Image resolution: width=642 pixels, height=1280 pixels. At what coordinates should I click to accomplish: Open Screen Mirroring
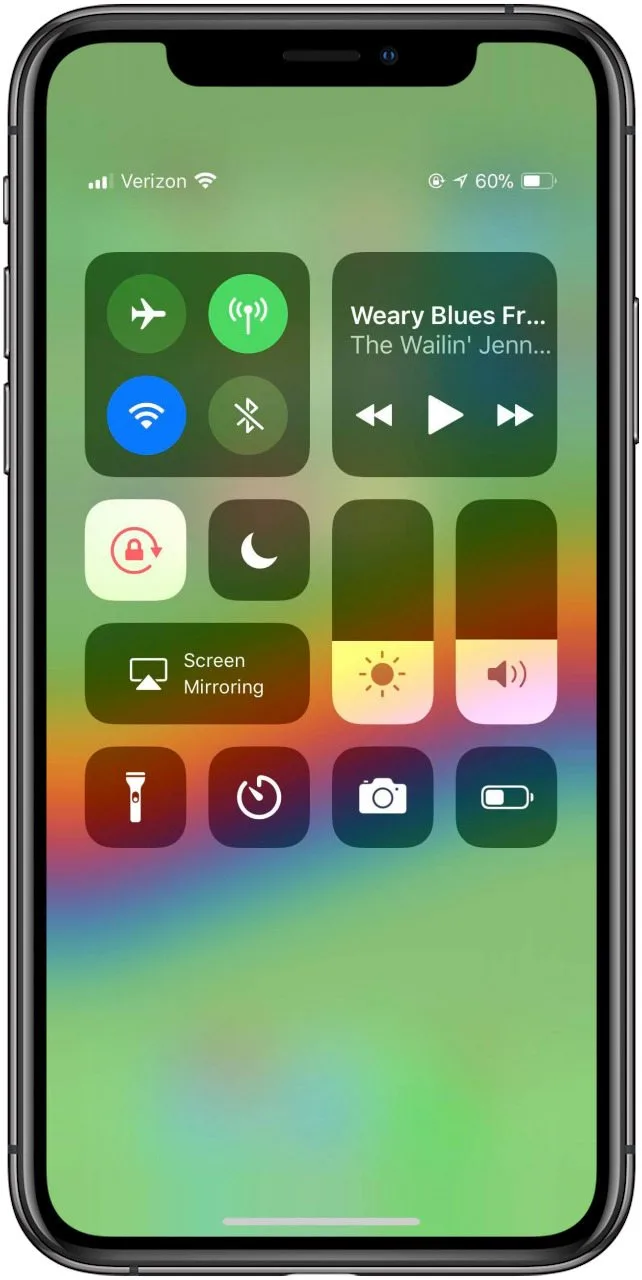pos(197,674)
